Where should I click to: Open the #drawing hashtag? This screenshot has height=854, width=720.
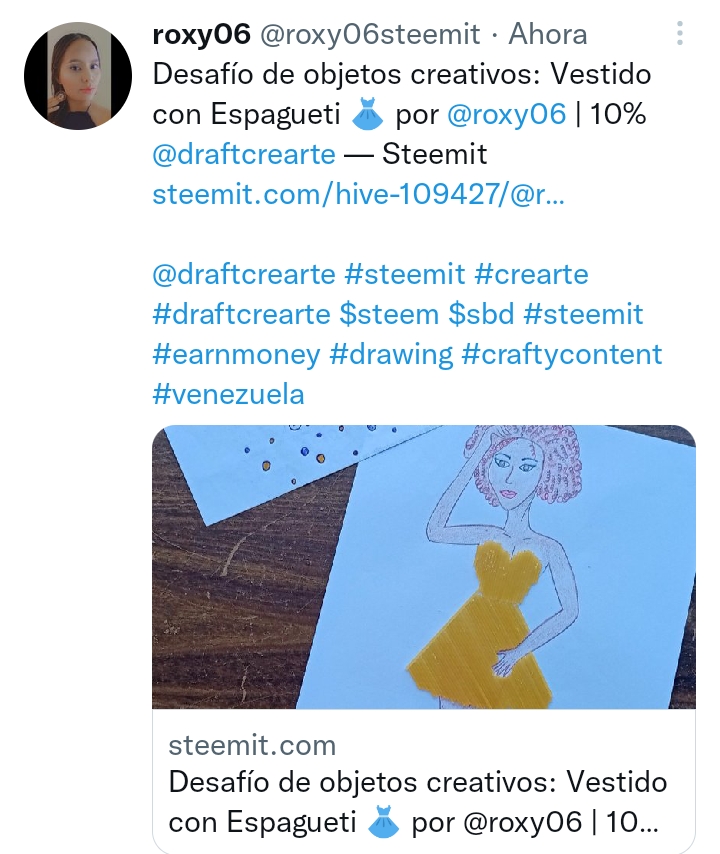click(391, 355)
